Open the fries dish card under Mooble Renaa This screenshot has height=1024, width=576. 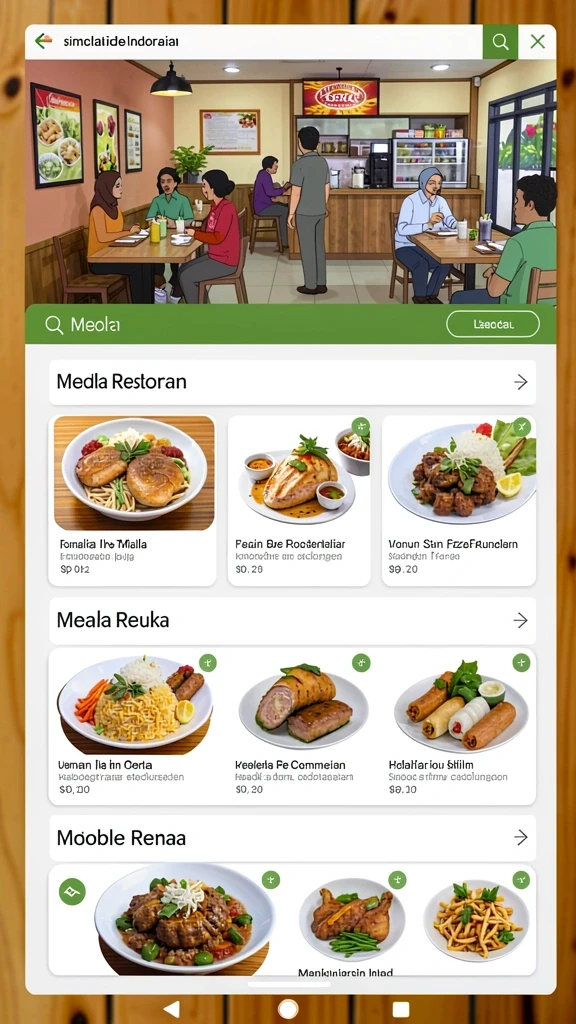pos(477,920)
